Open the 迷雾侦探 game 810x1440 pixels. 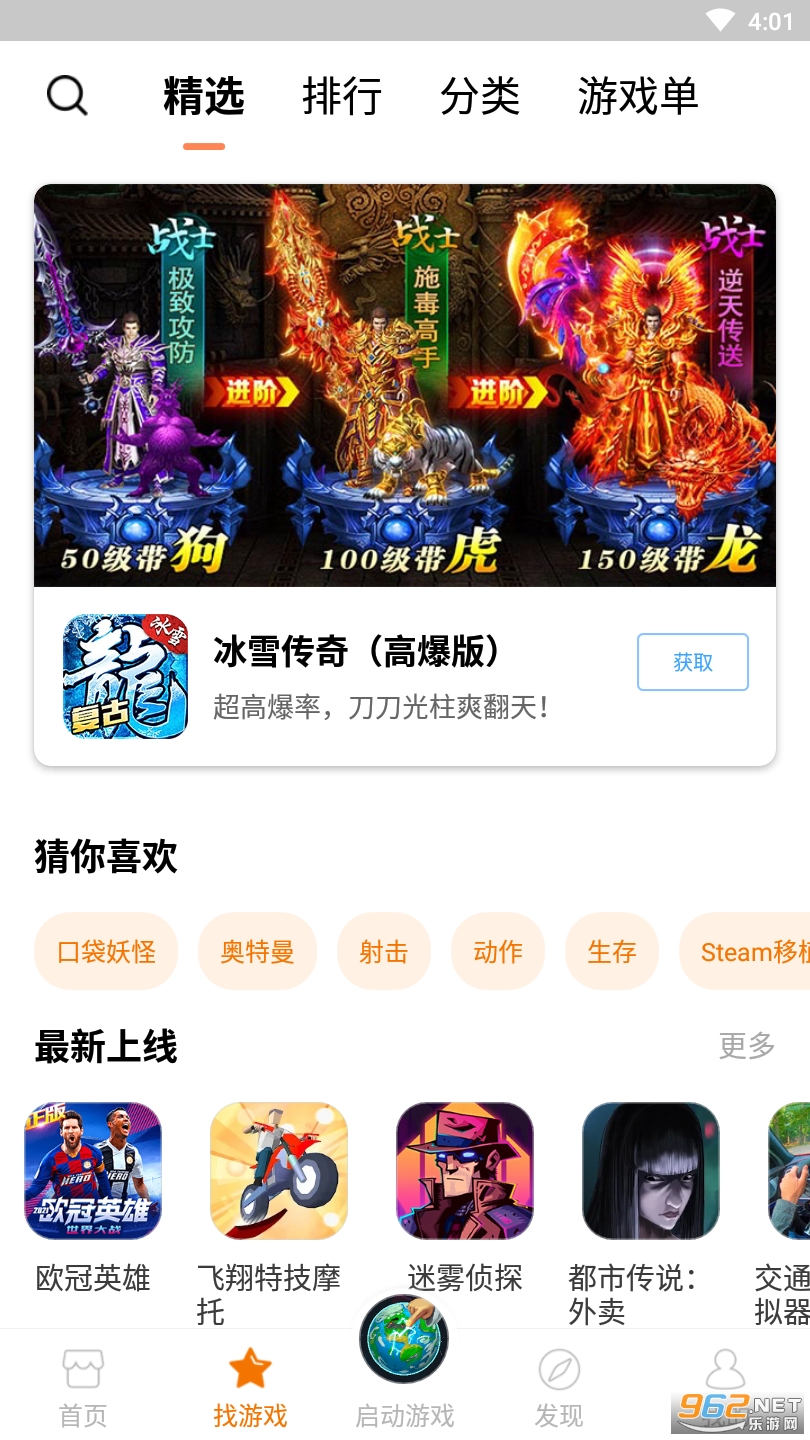(465, 1171)
